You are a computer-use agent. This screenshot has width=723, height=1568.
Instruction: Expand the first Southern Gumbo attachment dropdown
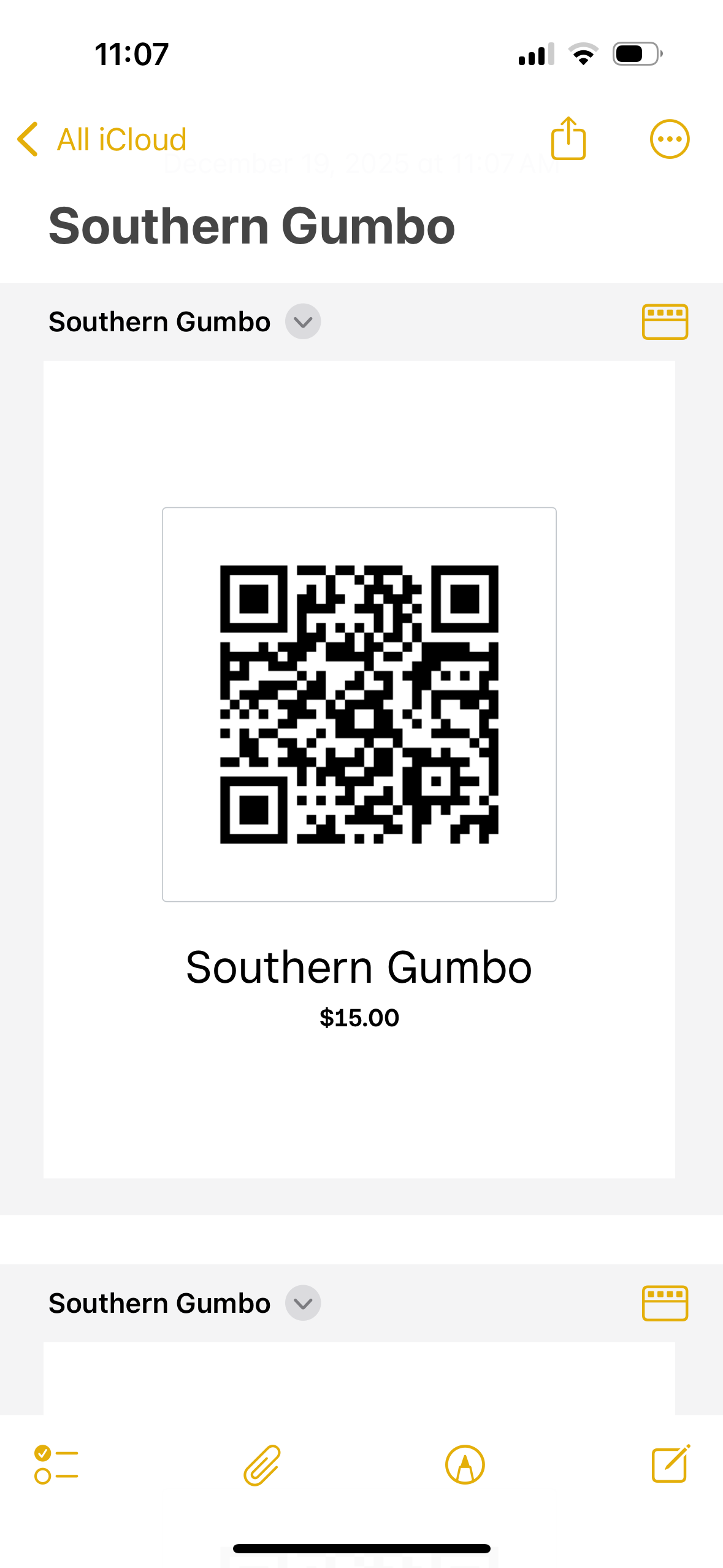[x=303, y=322]
